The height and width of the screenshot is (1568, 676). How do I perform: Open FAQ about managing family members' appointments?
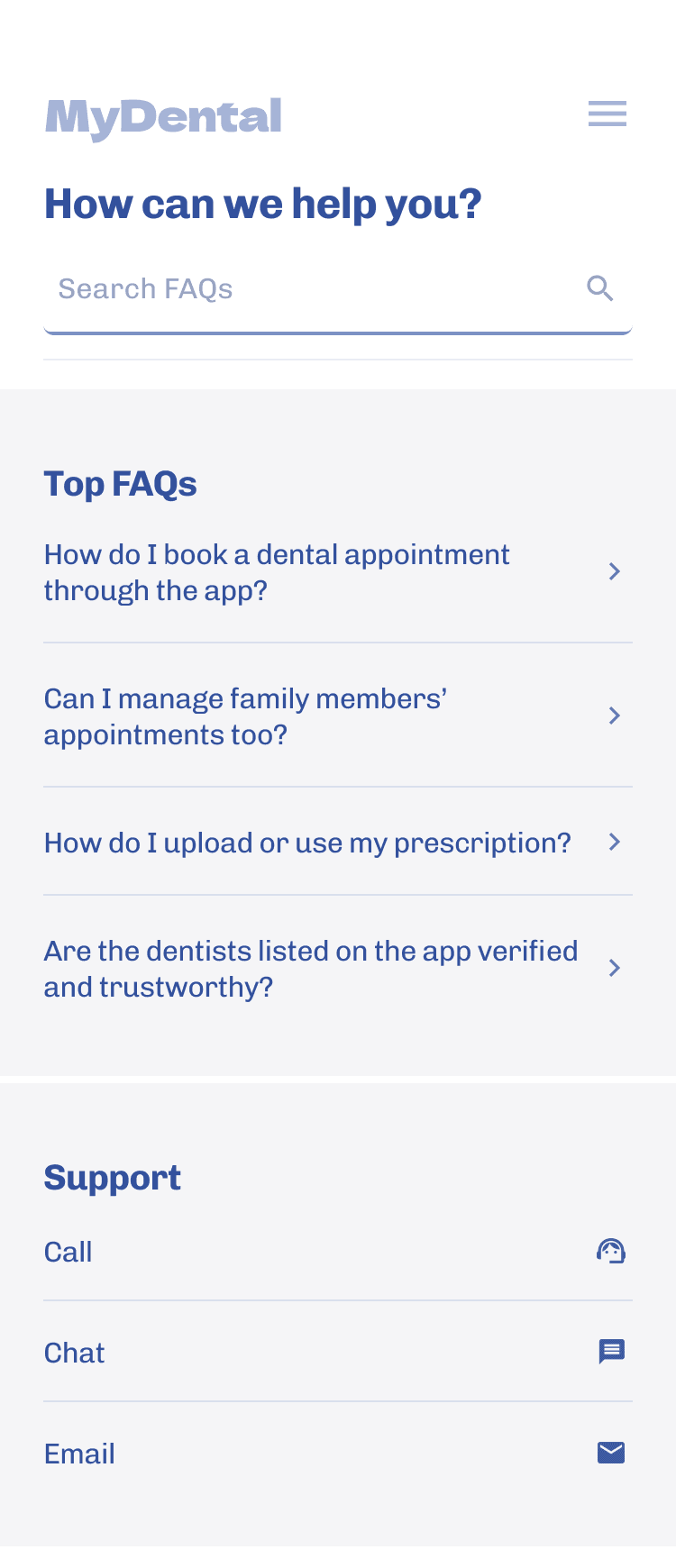tap(333, 716)
